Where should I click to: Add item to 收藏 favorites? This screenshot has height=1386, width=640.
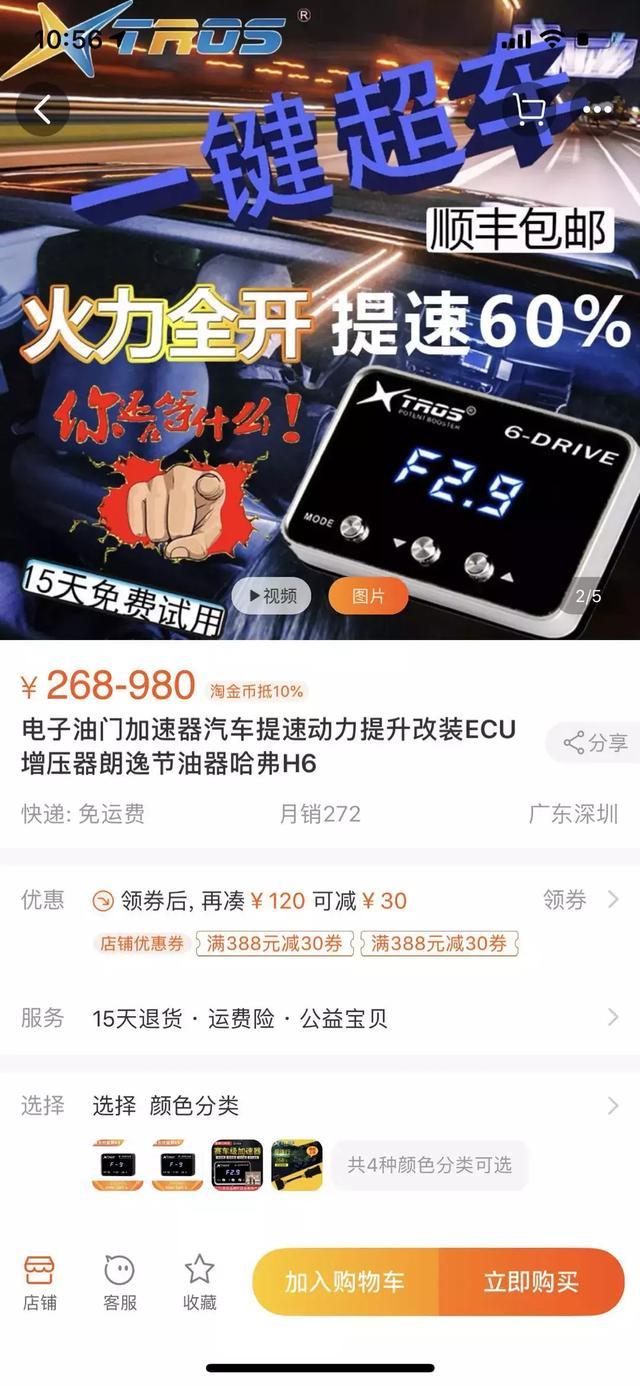tap(199, 1283)
